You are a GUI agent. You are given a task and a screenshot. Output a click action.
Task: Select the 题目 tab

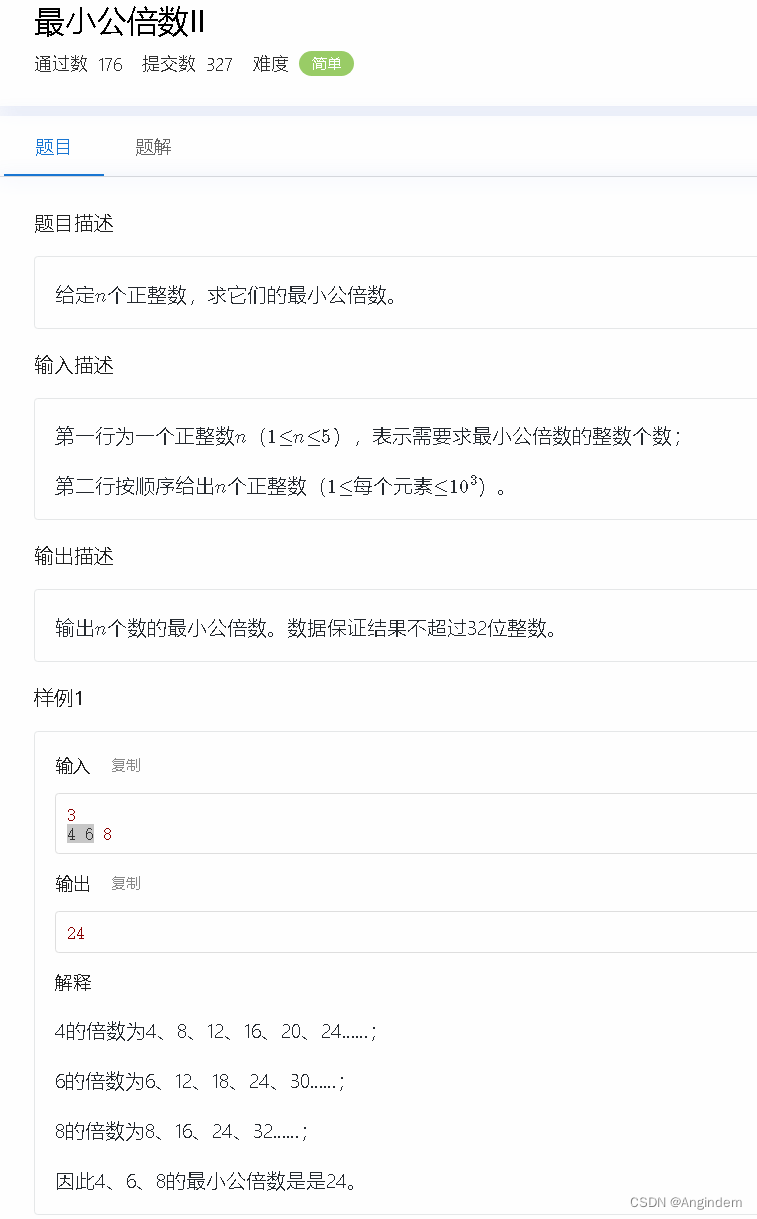[x=53, y=147]
